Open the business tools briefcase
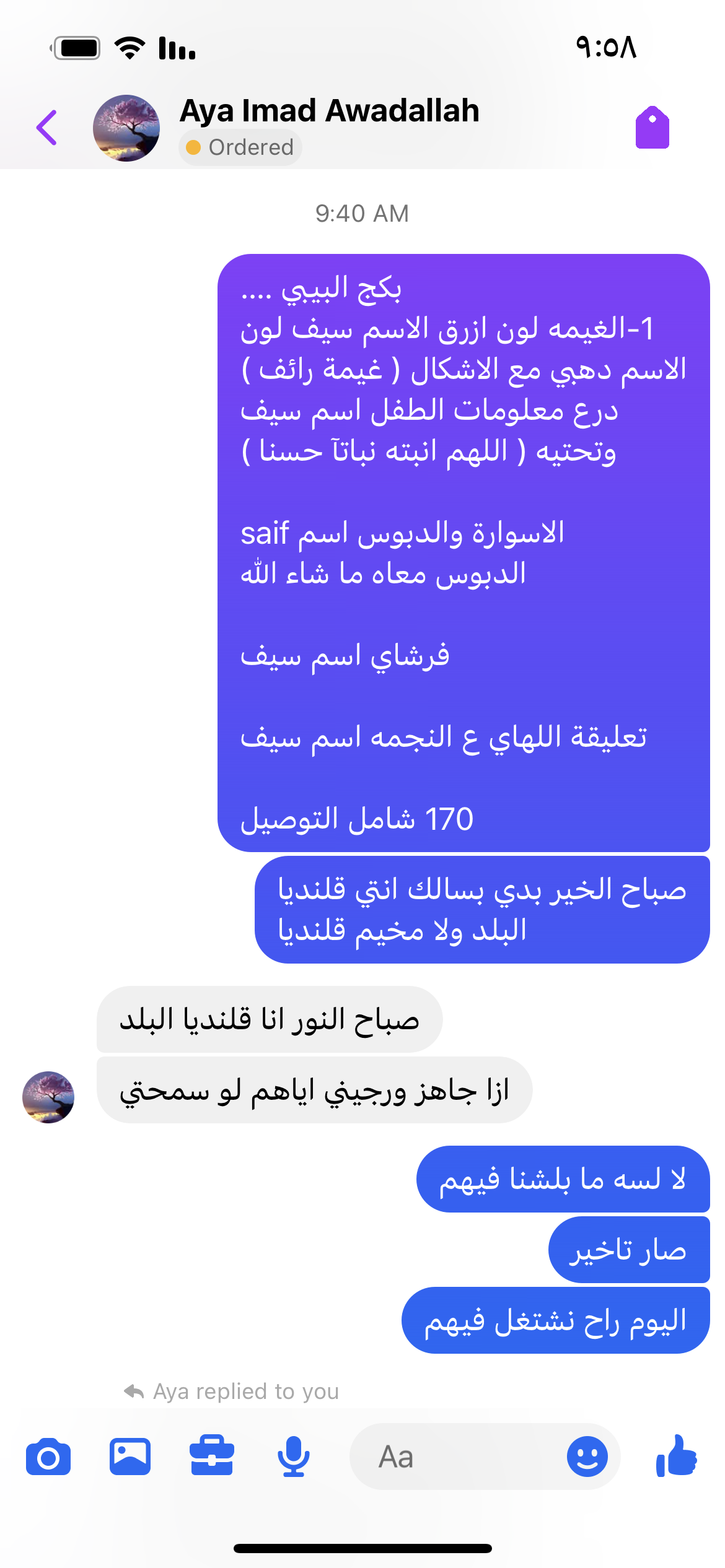This screenshot has width=725, height=1568. pos(212,1456)
